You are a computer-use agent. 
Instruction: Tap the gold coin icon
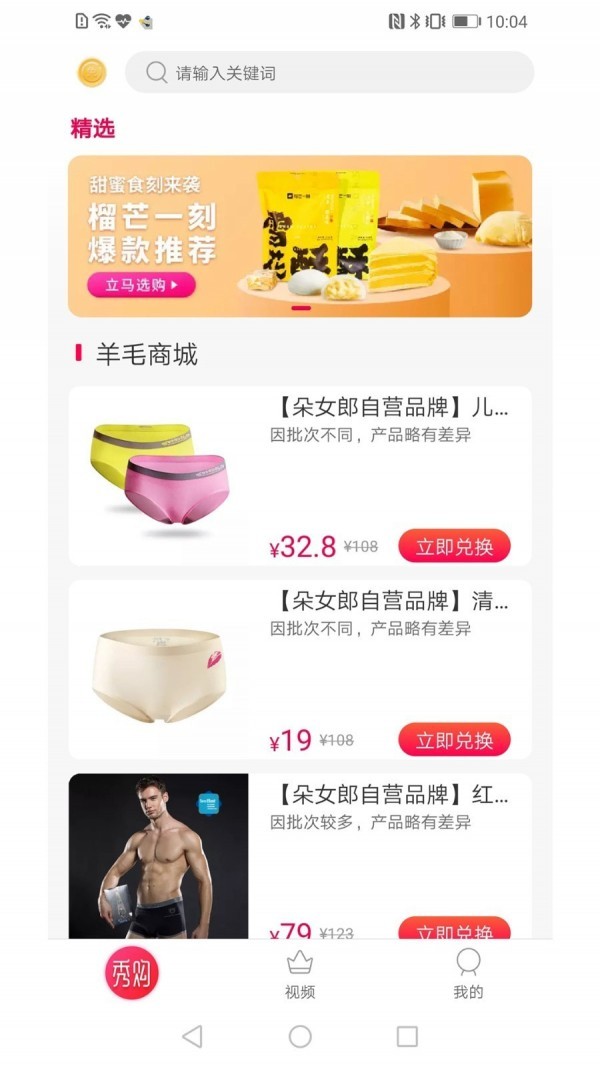click(x=92, y=72)
